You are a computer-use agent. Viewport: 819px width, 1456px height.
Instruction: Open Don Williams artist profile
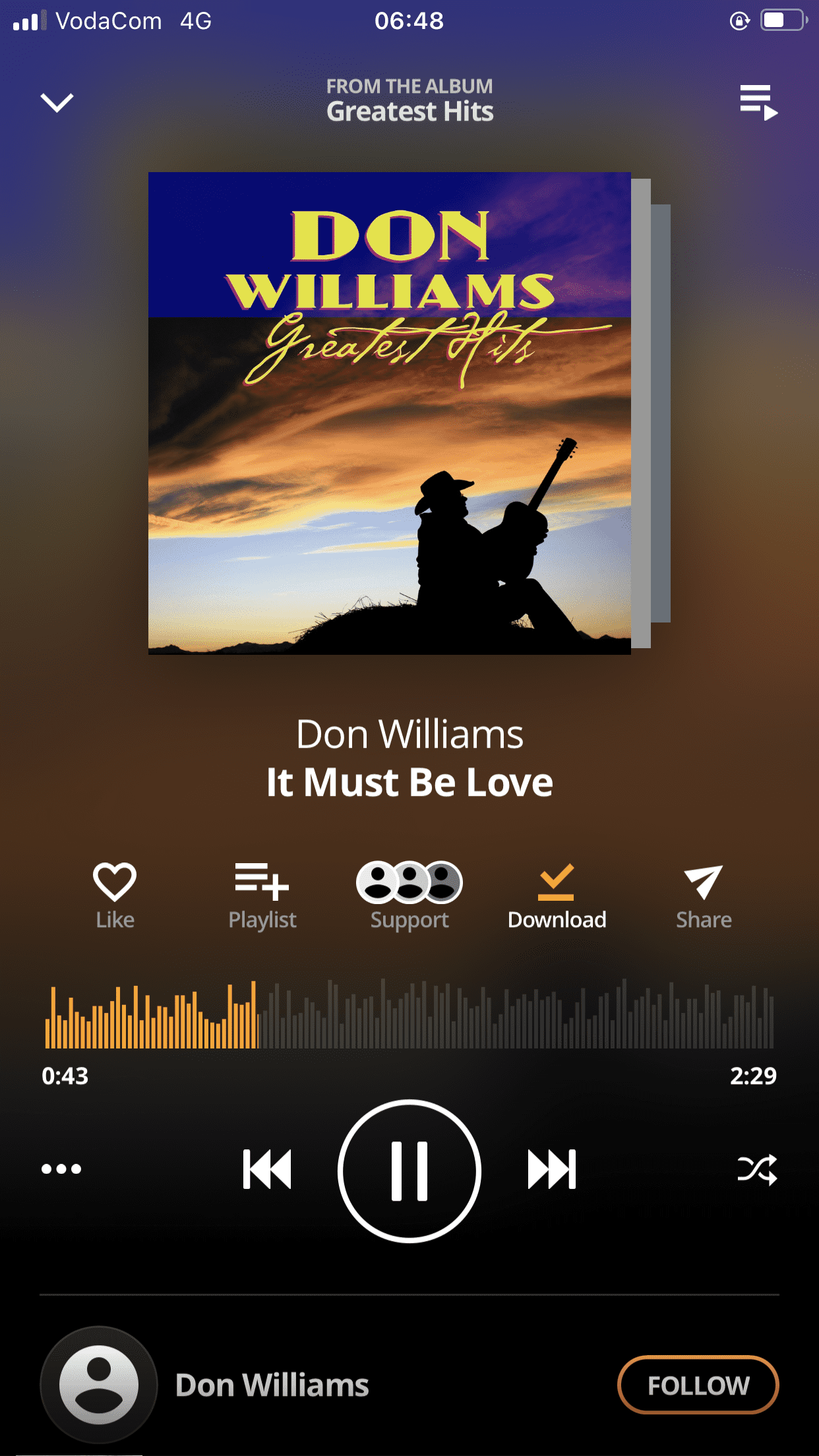[x=272, y=1385]
